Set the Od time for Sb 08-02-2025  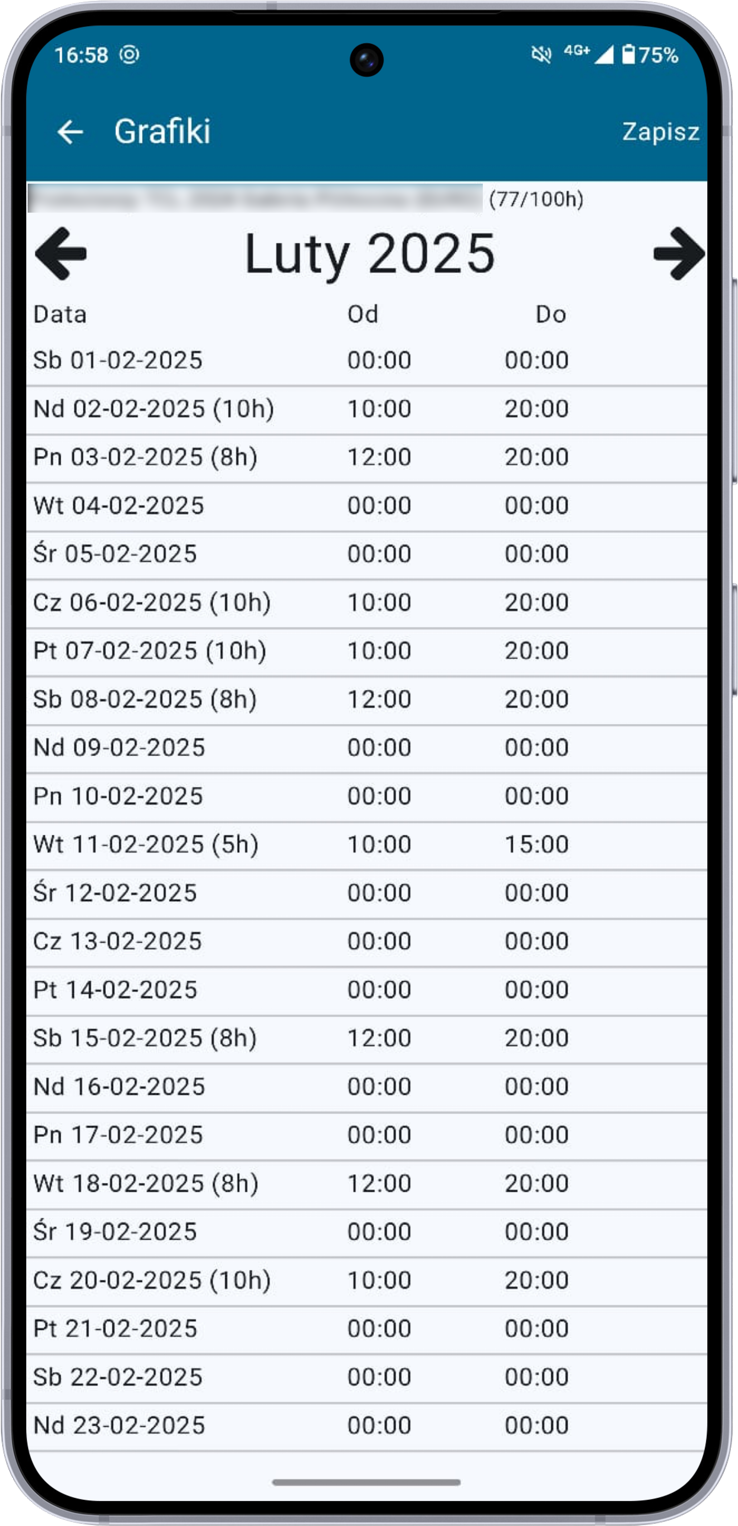pyautogui.click(x=379, y=699)
